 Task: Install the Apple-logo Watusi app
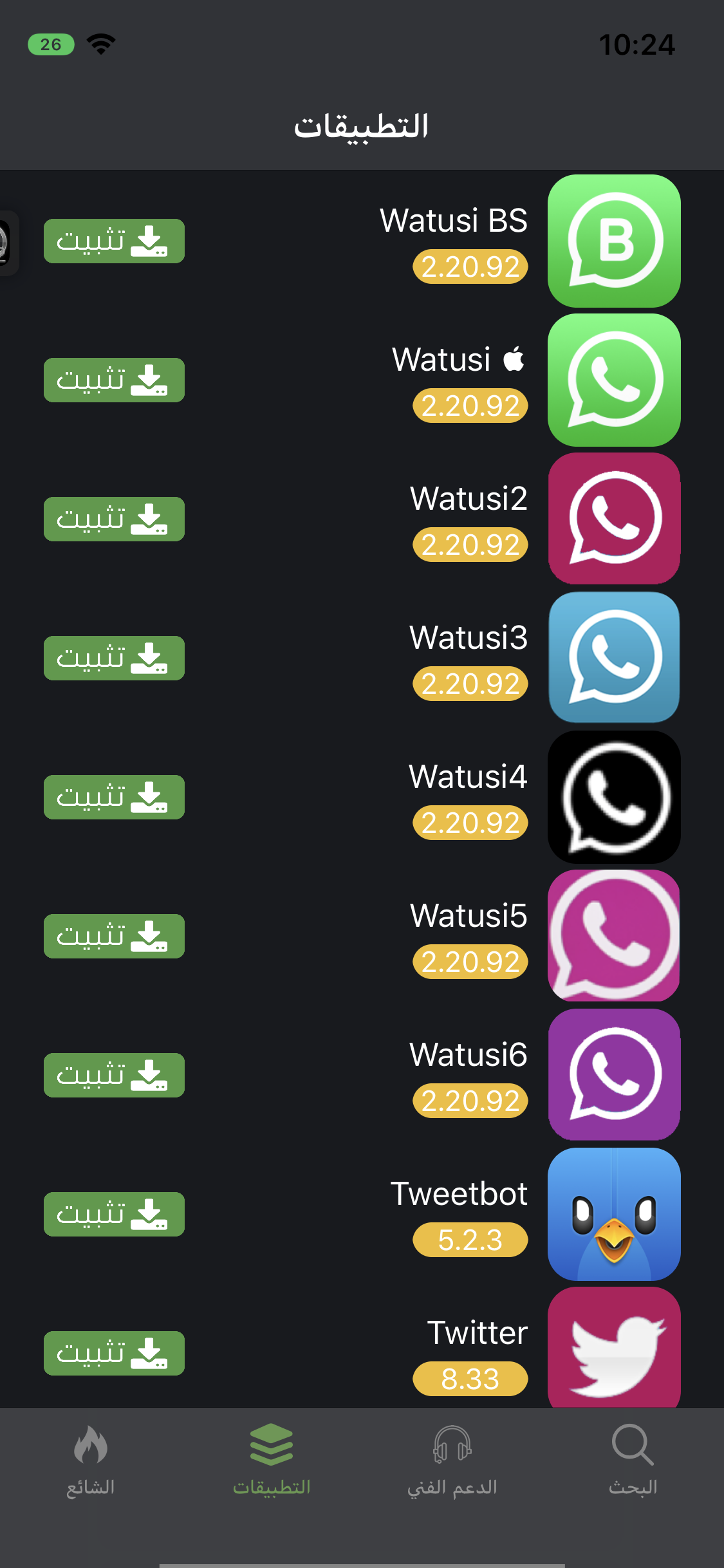tap(114, 380)
